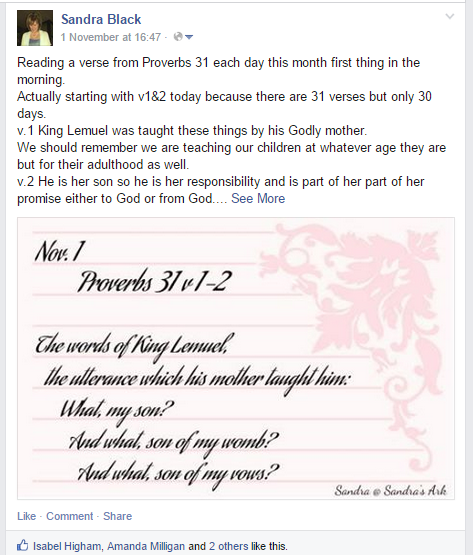Open the post options chevron menu
Image resolution: width=473 pixels, height=555 pixels.
[450, 16]
